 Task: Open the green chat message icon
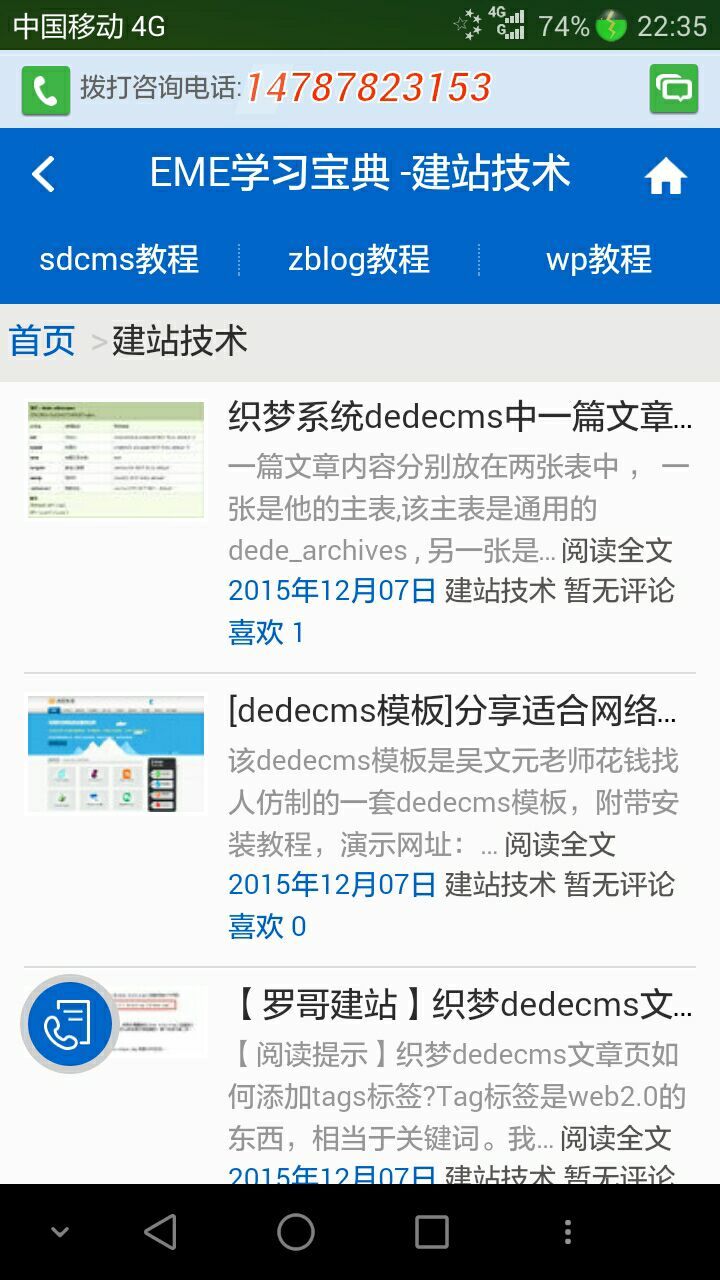click(674, 90)
